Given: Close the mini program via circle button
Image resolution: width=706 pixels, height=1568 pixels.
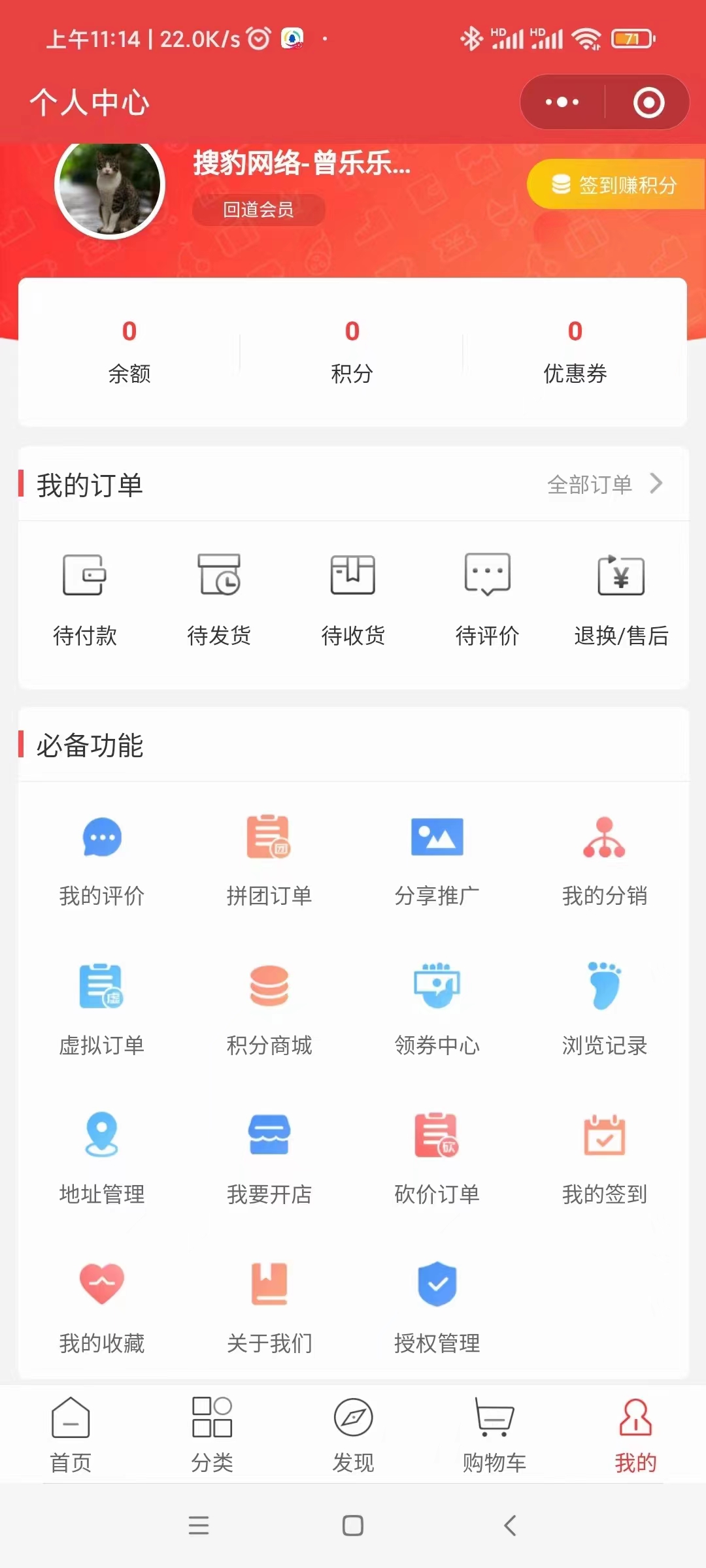Looking at the screenshot, I should click(648, 103).
